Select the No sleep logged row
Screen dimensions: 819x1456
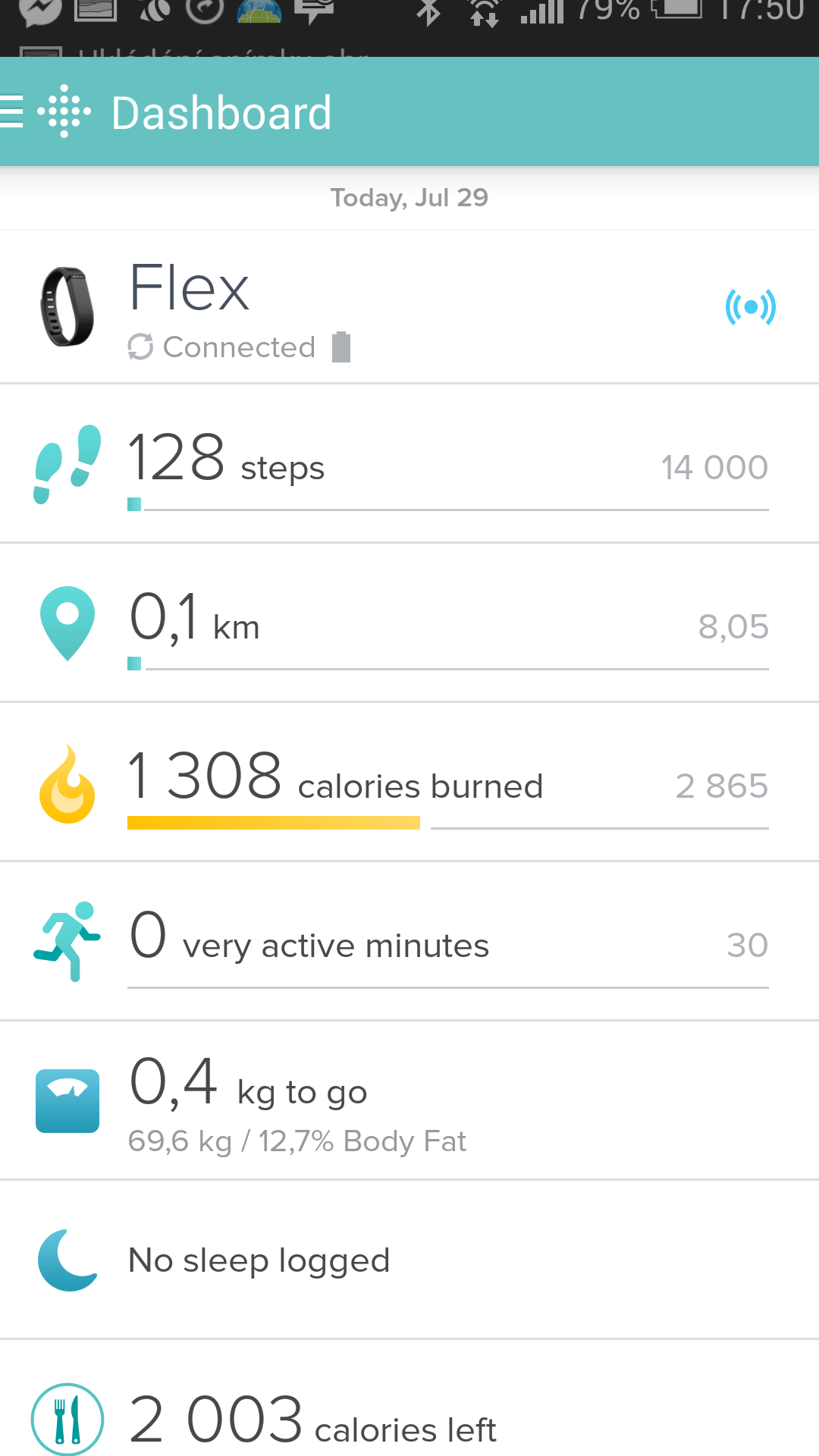[409, 1260]
